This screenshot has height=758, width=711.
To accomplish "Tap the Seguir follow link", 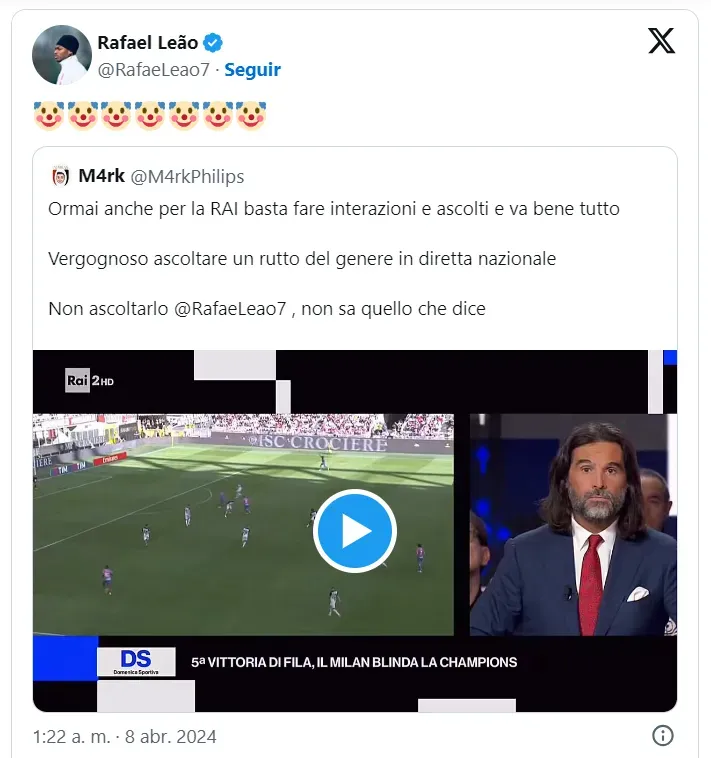I will 252,70.
